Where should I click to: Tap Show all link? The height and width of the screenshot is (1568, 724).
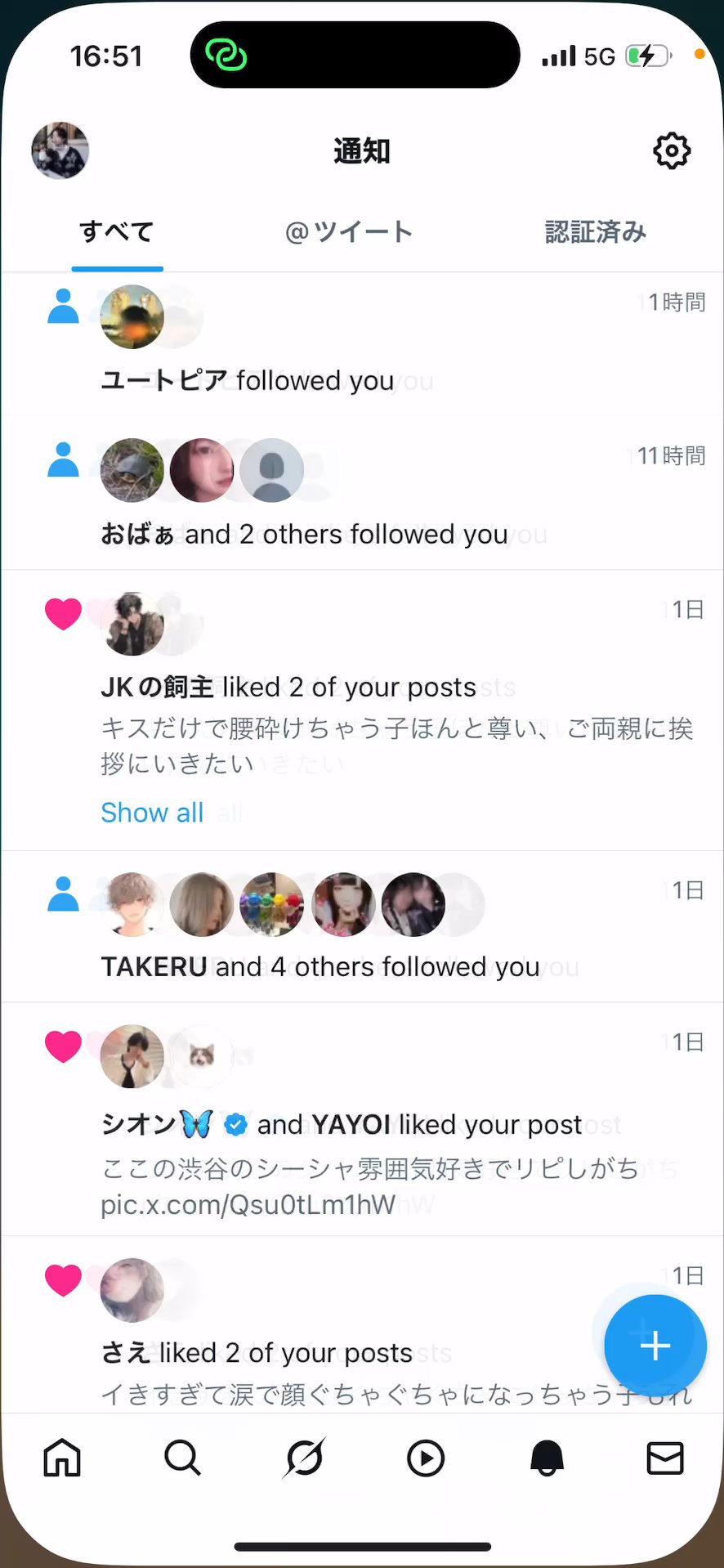(x=152, y=813)
